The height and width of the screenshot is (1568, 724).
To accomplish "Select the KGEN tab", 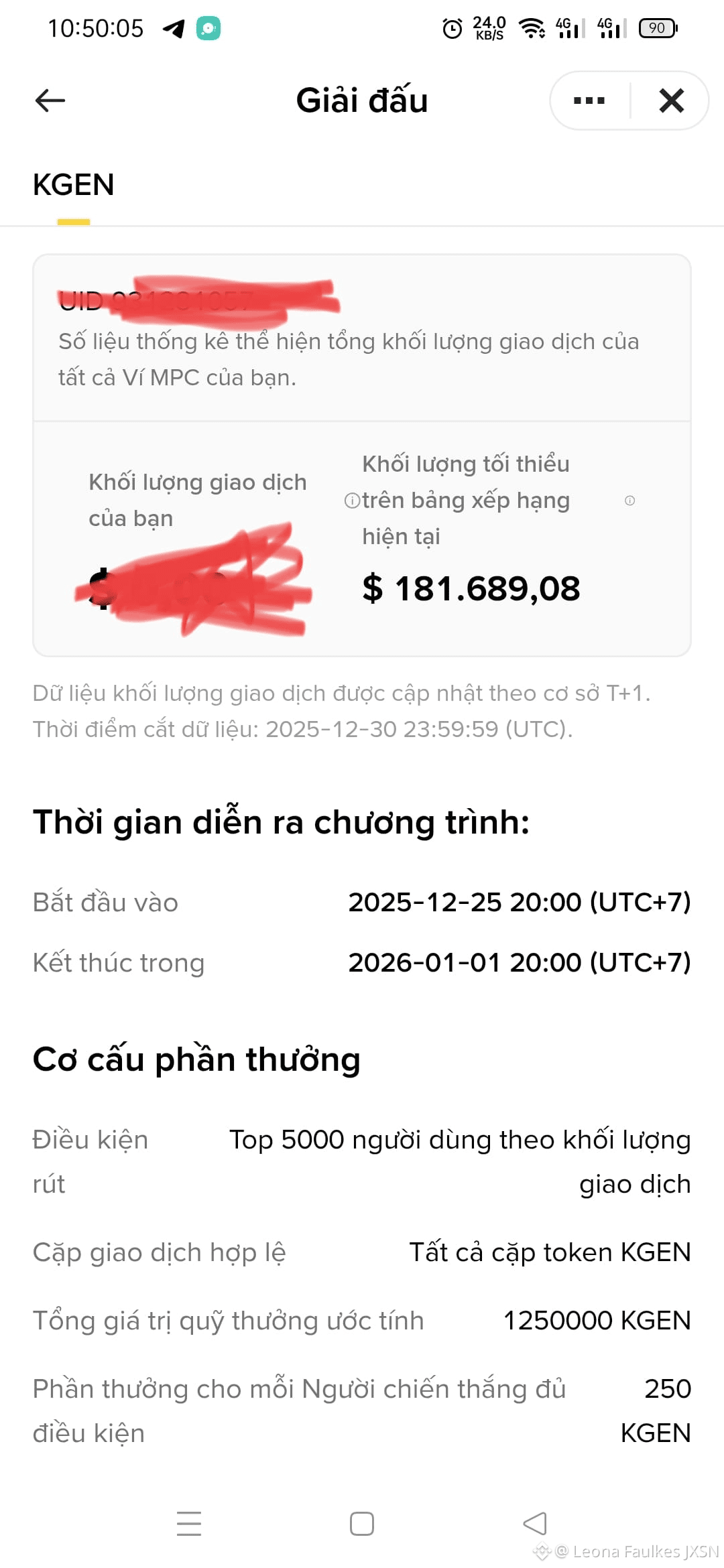I will (x=74, y=186).
